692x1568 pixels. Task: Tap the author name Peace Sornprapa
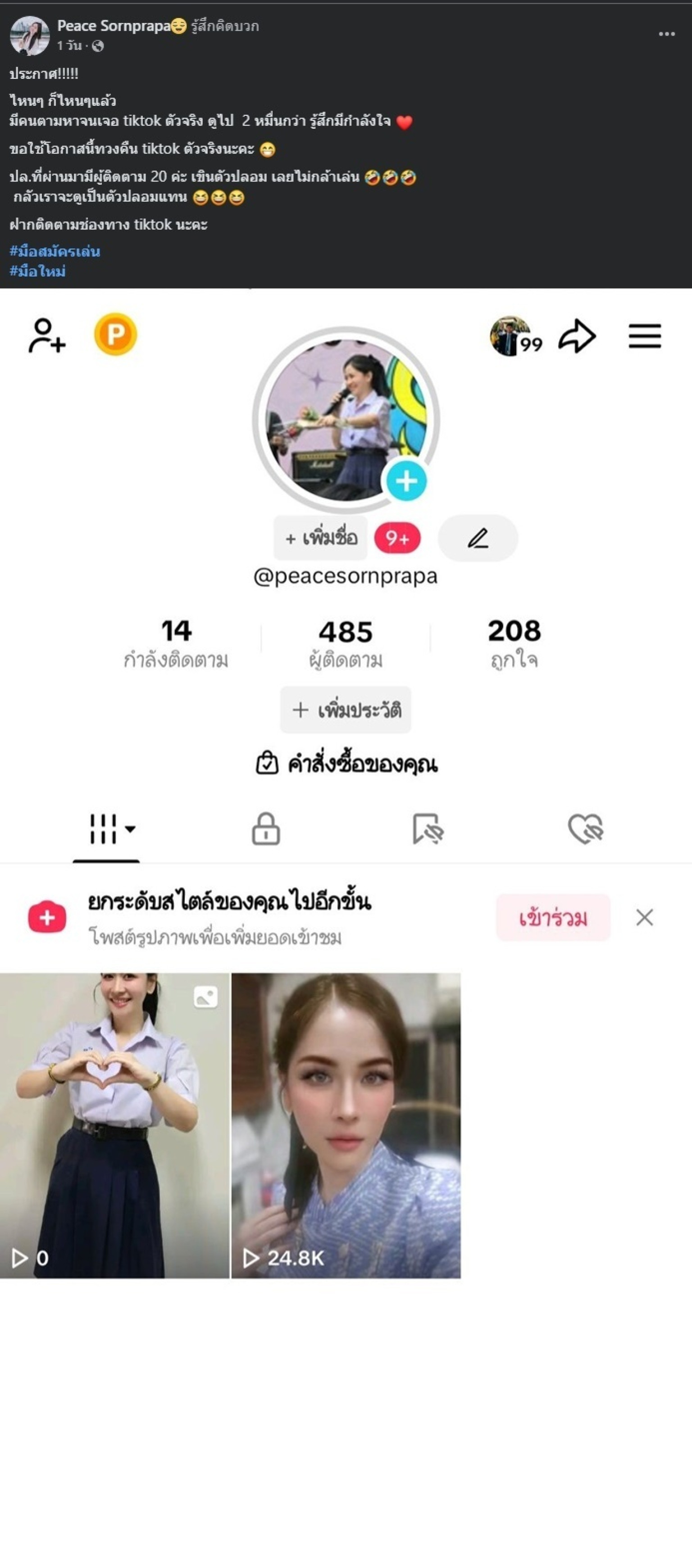(x=113, y=26)
